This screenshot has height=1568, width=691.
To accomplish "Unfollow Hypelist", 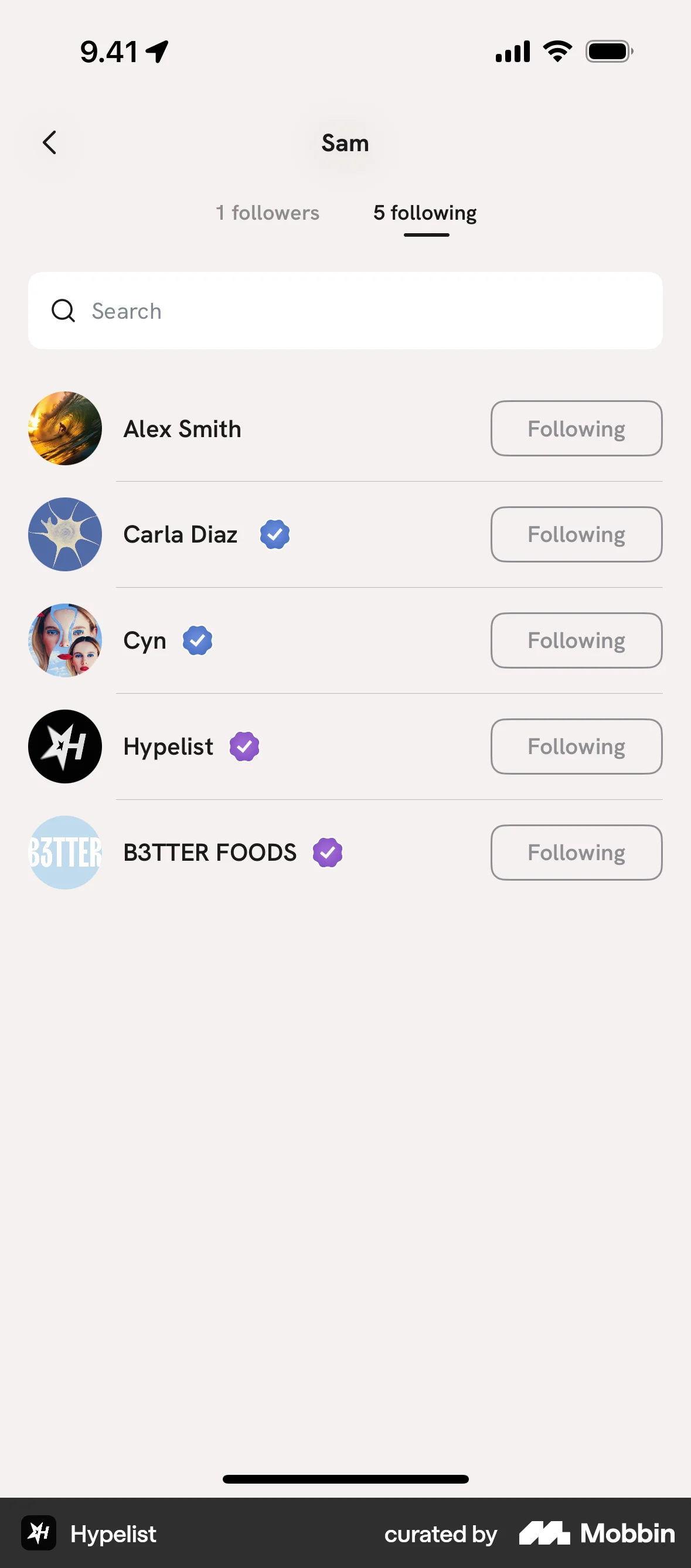I will point(576,746).
